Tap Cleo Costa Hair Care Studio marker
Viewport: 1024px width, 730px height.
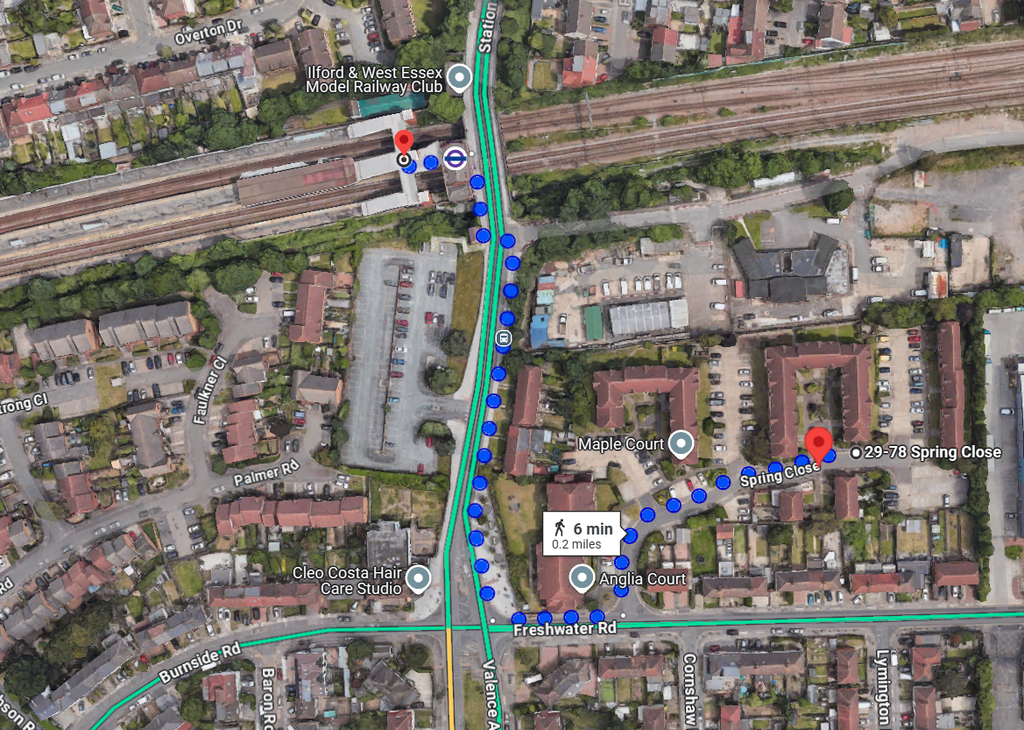pyautogui.click(x=418, y=577)
